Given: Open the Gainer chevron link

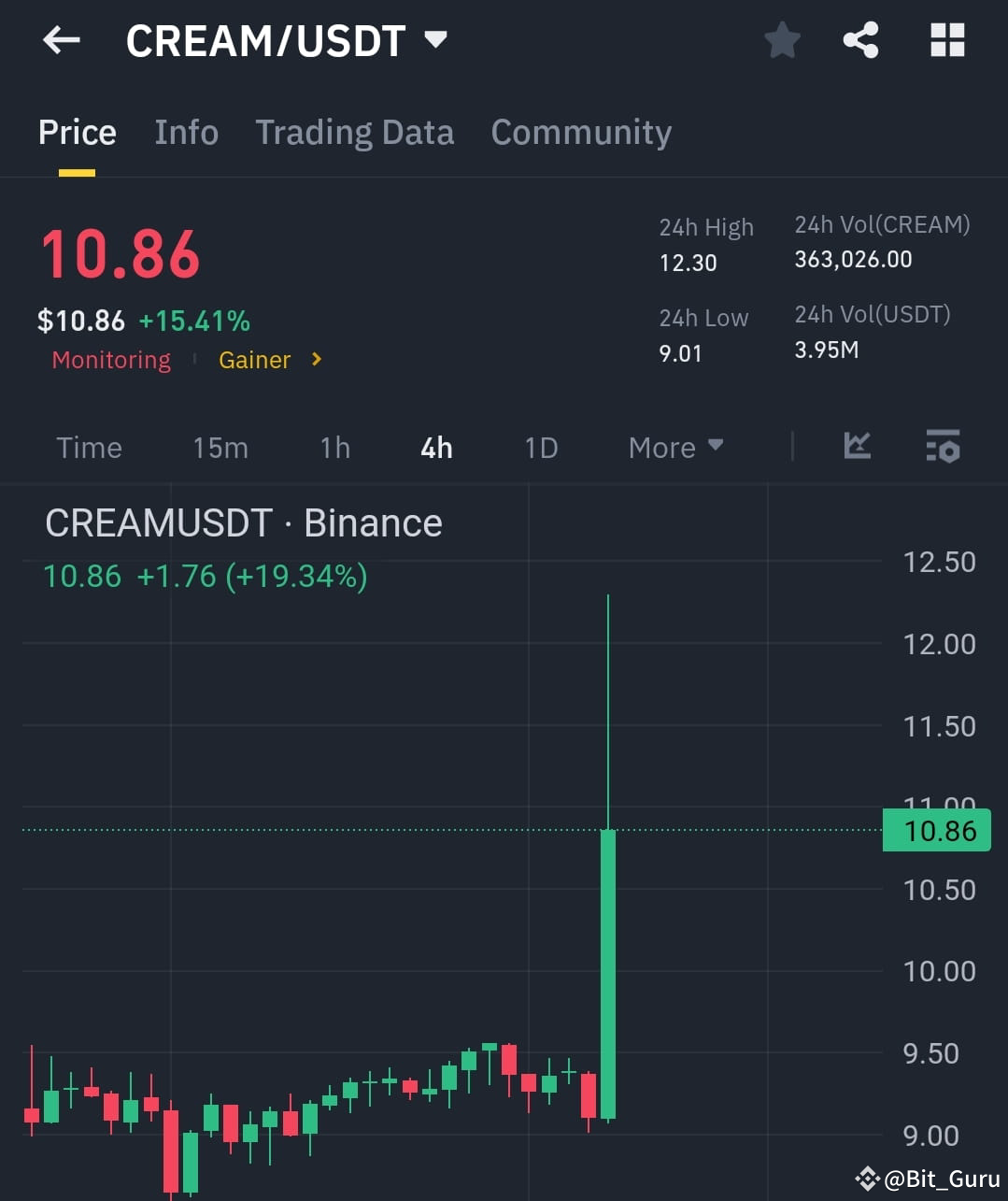Looking at the screenshot, I should [316, 359].
